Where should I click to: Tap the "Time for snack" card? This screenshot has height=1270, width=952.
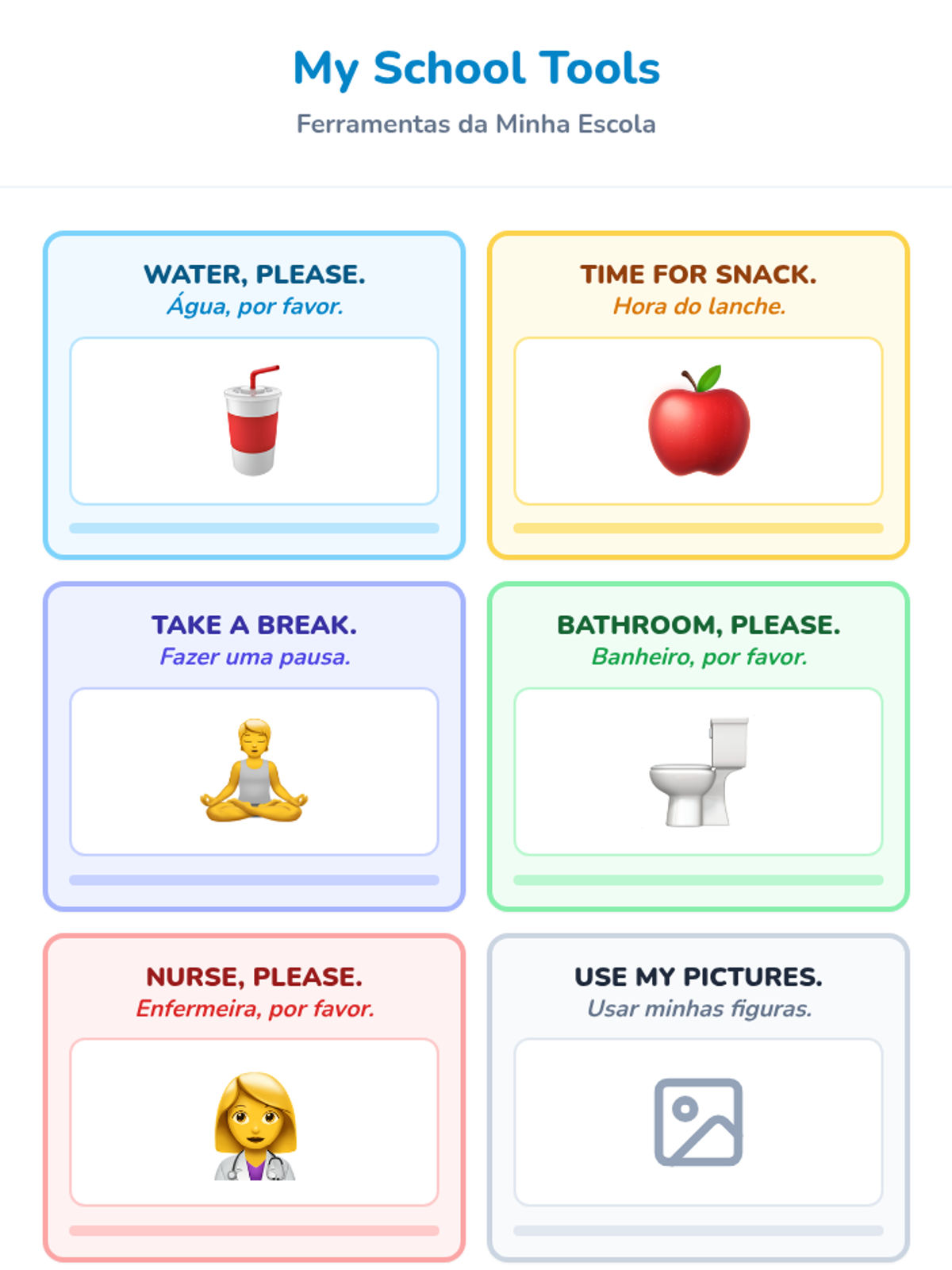click(x=698, y=395)
